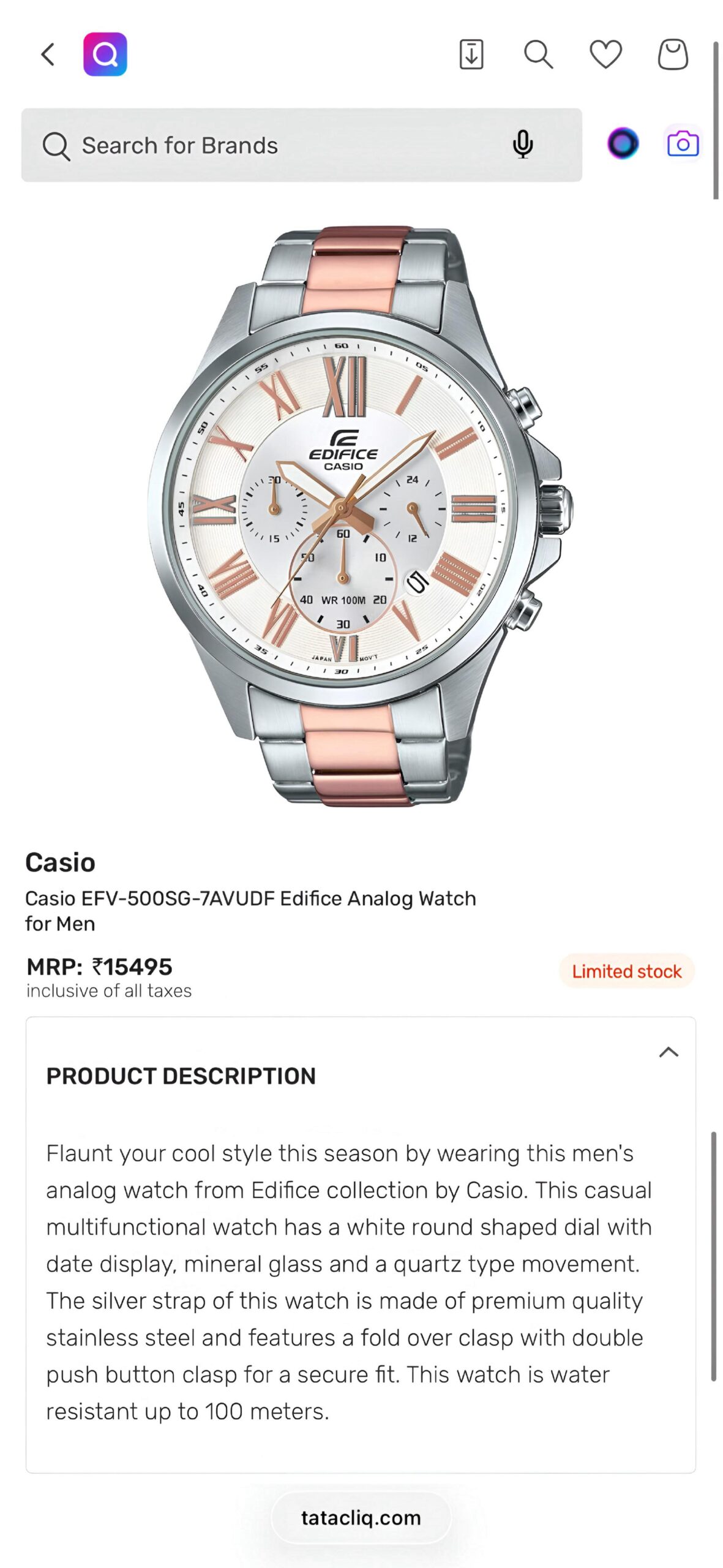The image size is (723, 1568).
Task: Tap the search icon in the top bar
Action: click(x=539, y=55)
